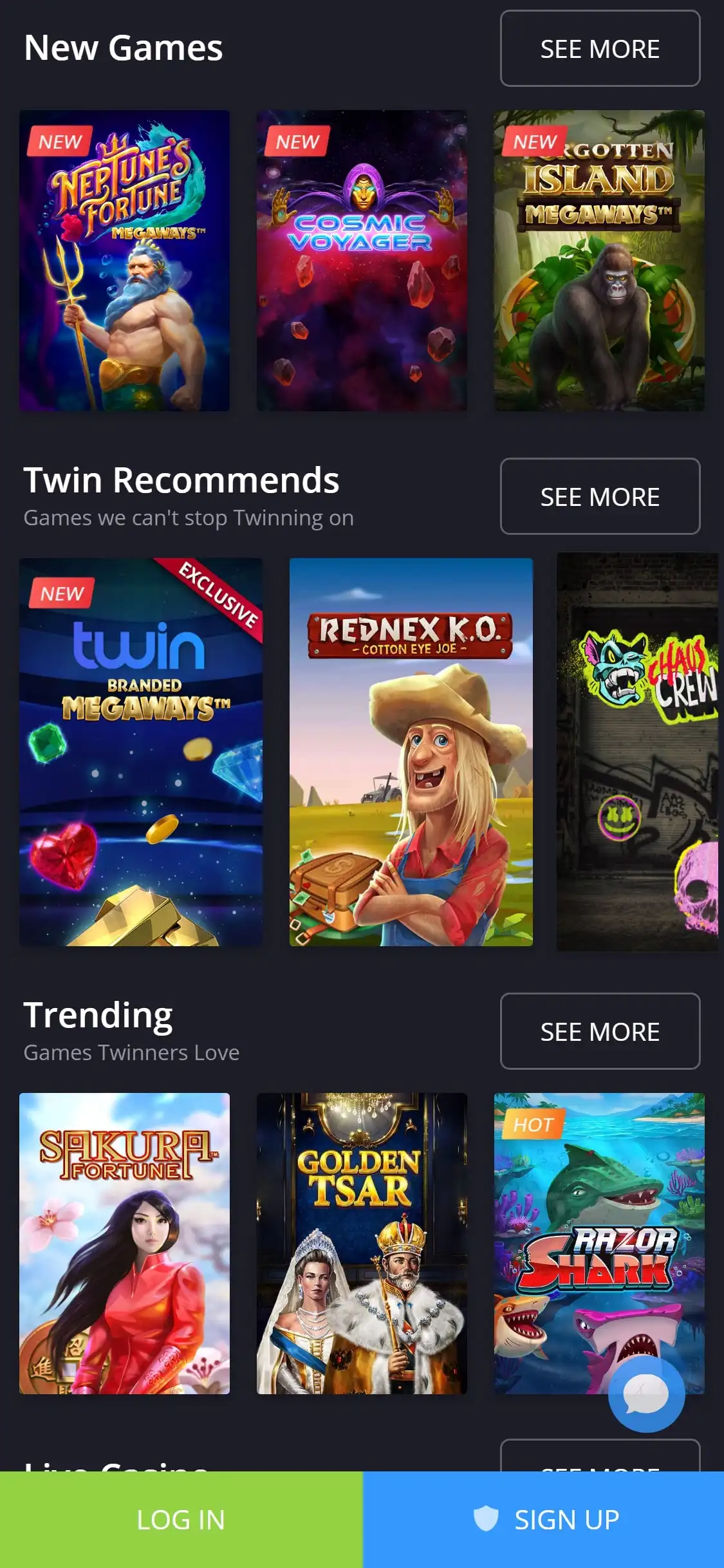This screenshot has width=724, height=1568.
Task: Tap SEE MORE next to New Games
Action: click(600, 48)
